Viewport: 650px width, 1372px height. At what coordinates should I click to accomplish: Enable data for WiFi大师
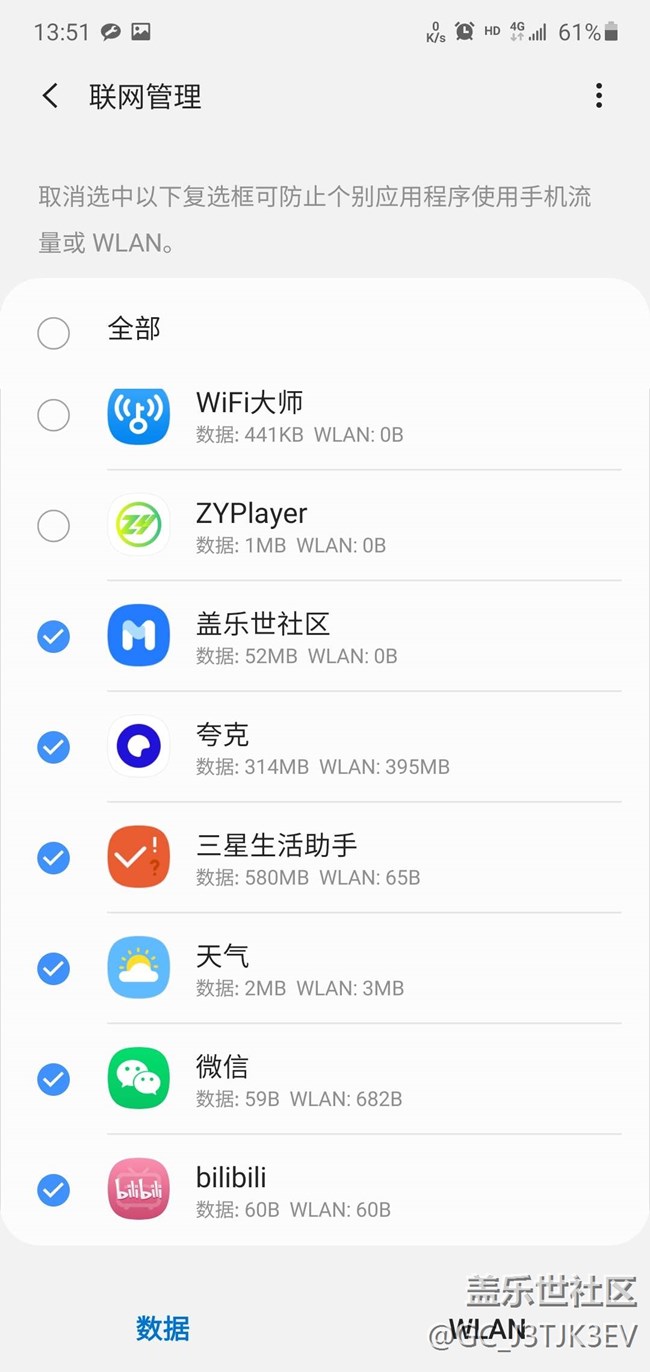pos(54,415)
